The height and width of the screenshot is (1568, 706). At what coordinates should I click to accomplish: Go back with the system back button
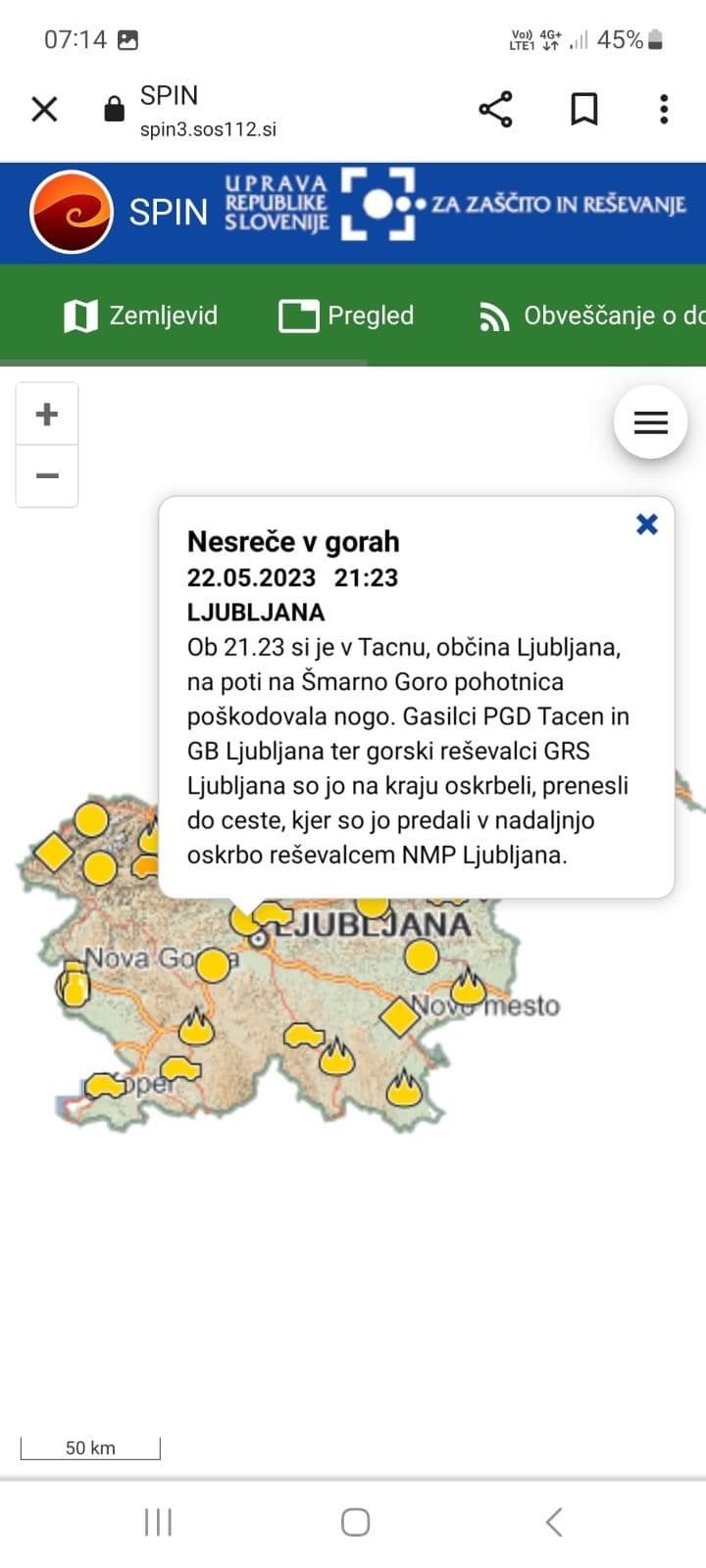tap(554, 1522)
